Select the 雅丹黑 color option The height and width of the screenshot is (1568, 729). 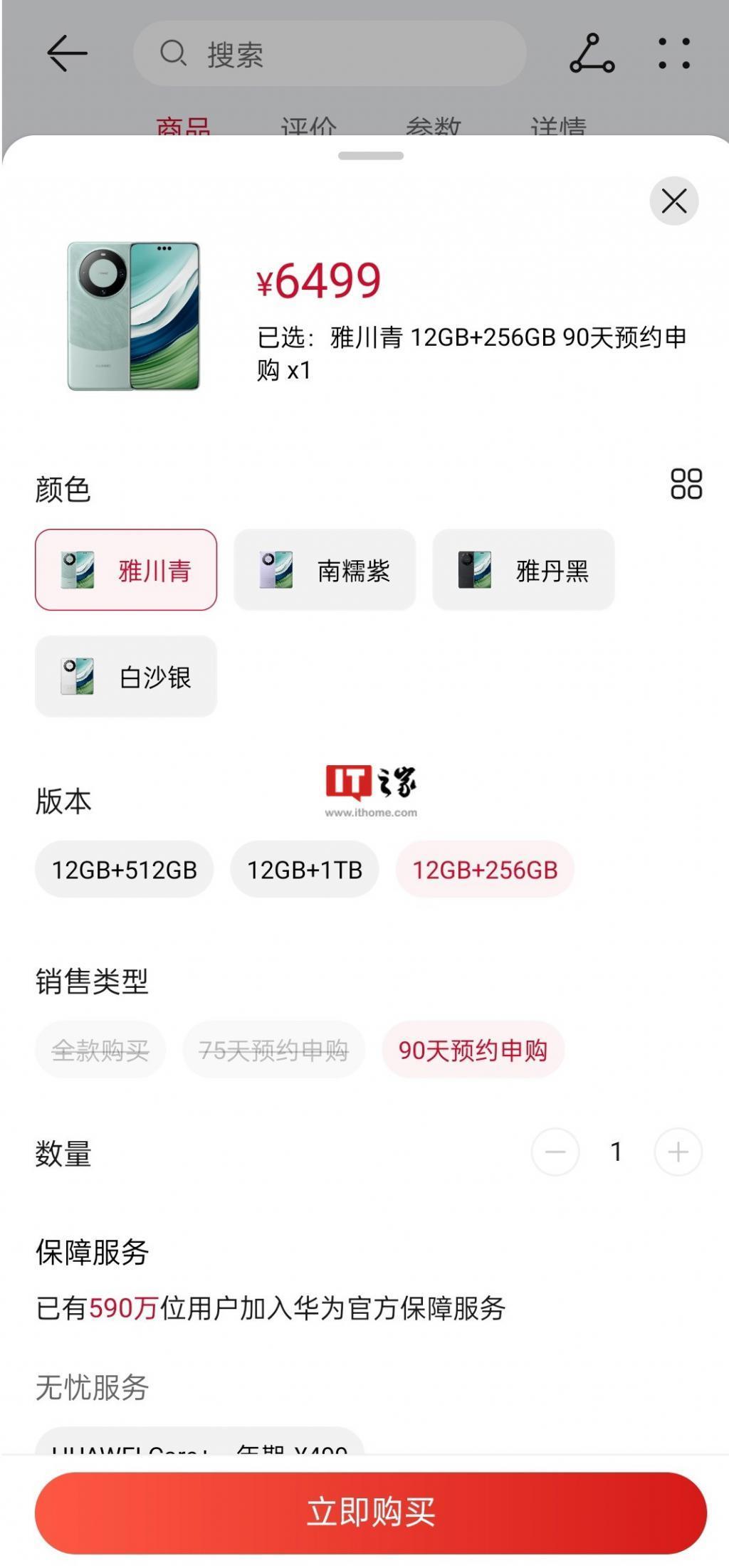[x=523, y=571]
